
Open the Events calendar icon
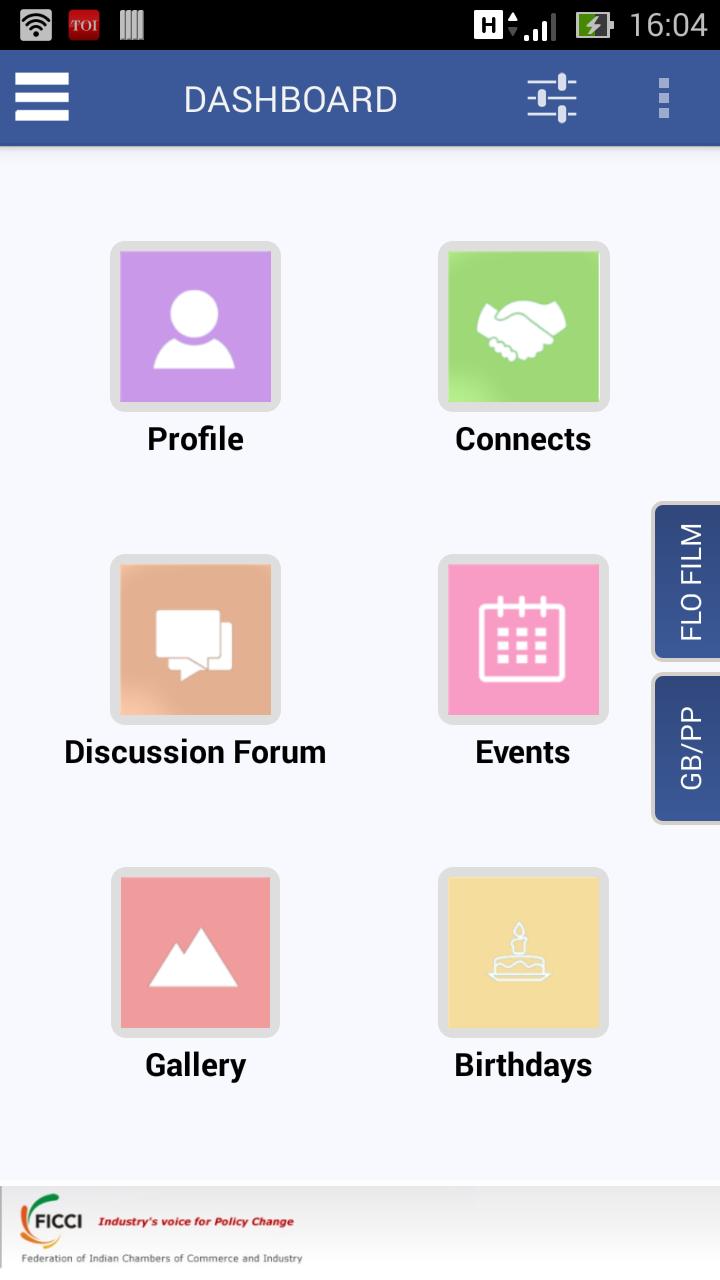coord(522,640)
